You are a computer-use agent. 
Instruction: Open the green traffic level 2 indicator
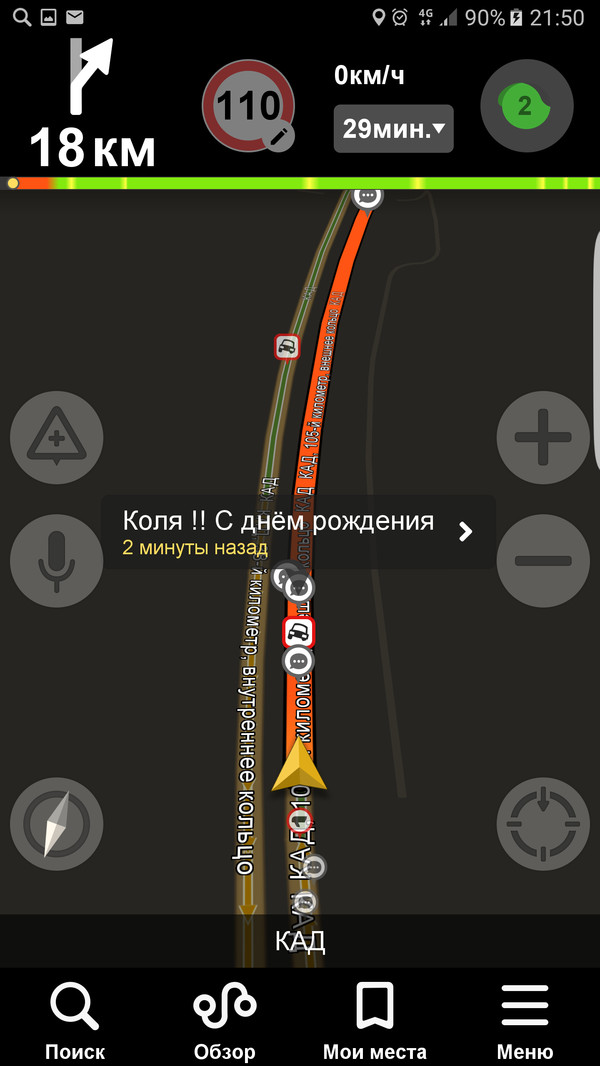pyautogui.click(x=527, y=106)
